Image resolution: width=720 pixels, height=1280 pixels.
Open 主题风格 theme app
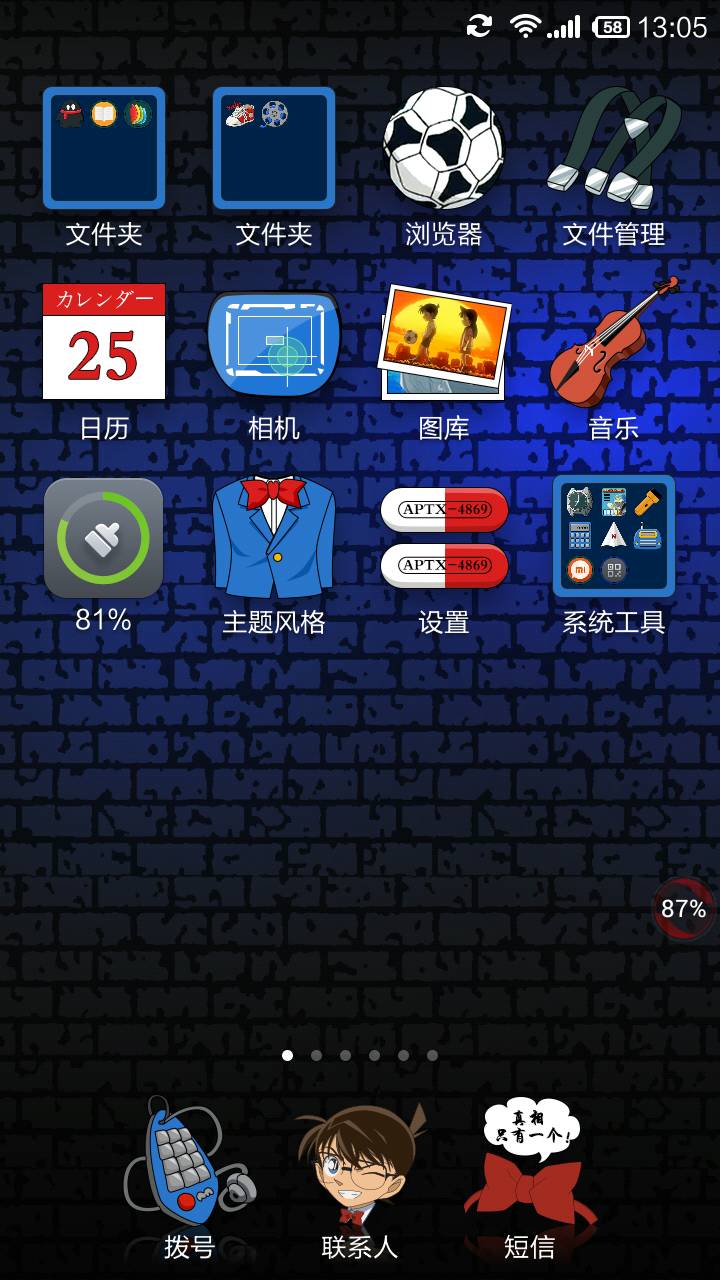[x=274, y=538]
